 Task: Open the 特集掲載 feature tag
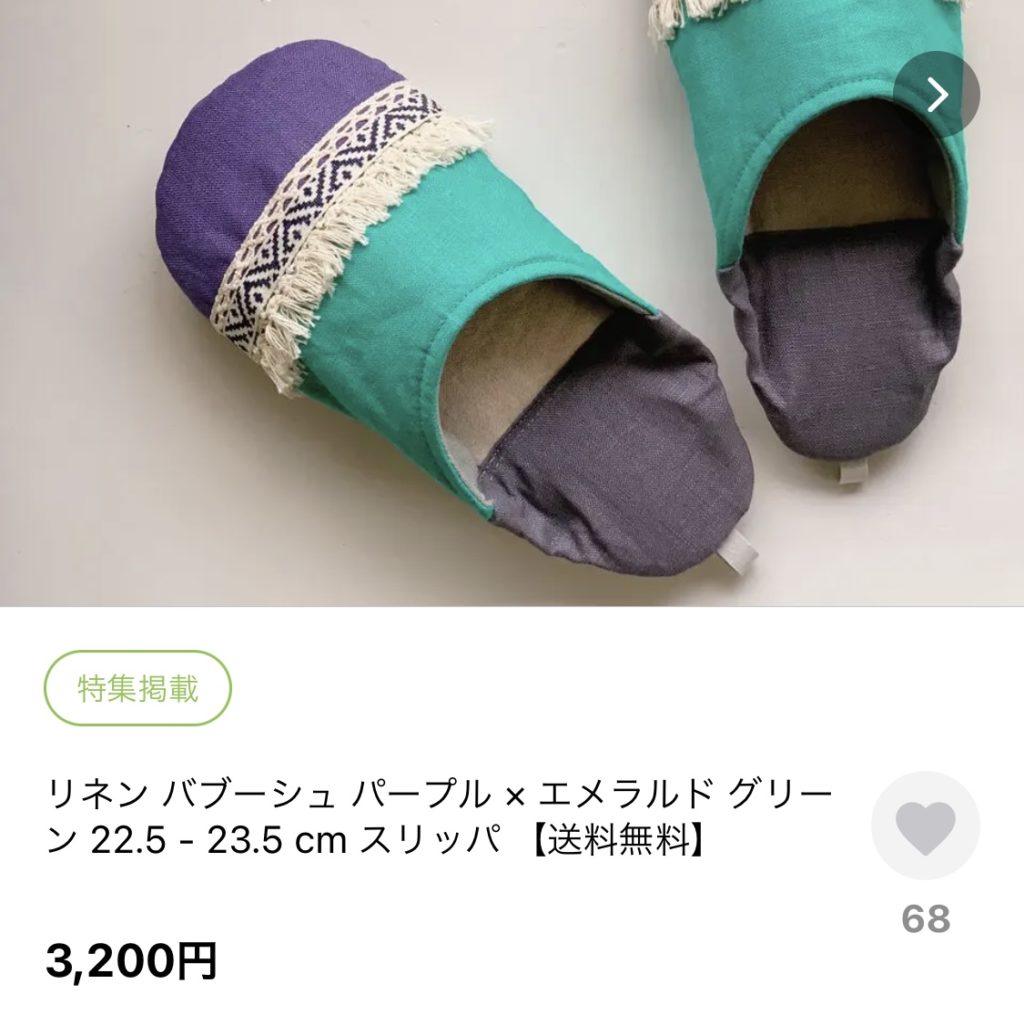pyautogui.click(x=138, y=688)
